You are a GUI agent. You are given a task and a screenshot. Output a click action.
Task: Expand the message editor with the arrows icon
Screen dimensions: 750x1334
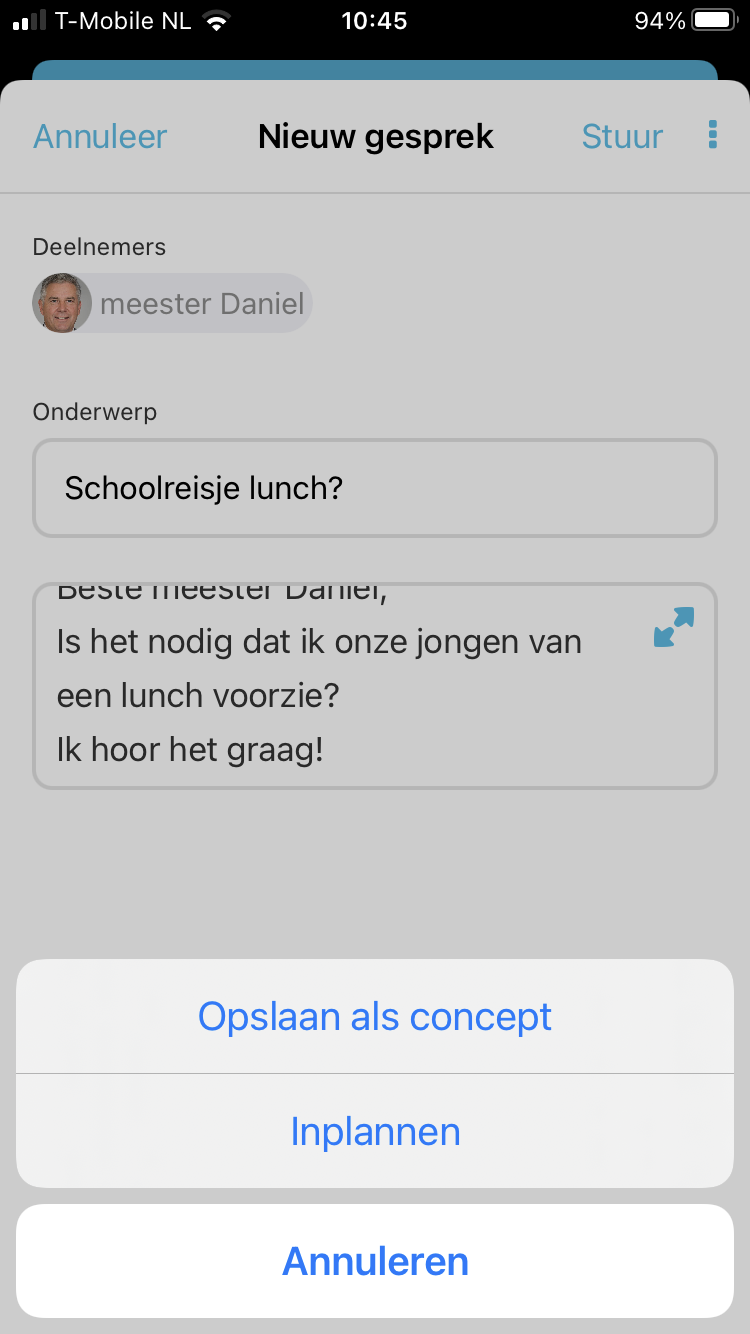[674, 627]
